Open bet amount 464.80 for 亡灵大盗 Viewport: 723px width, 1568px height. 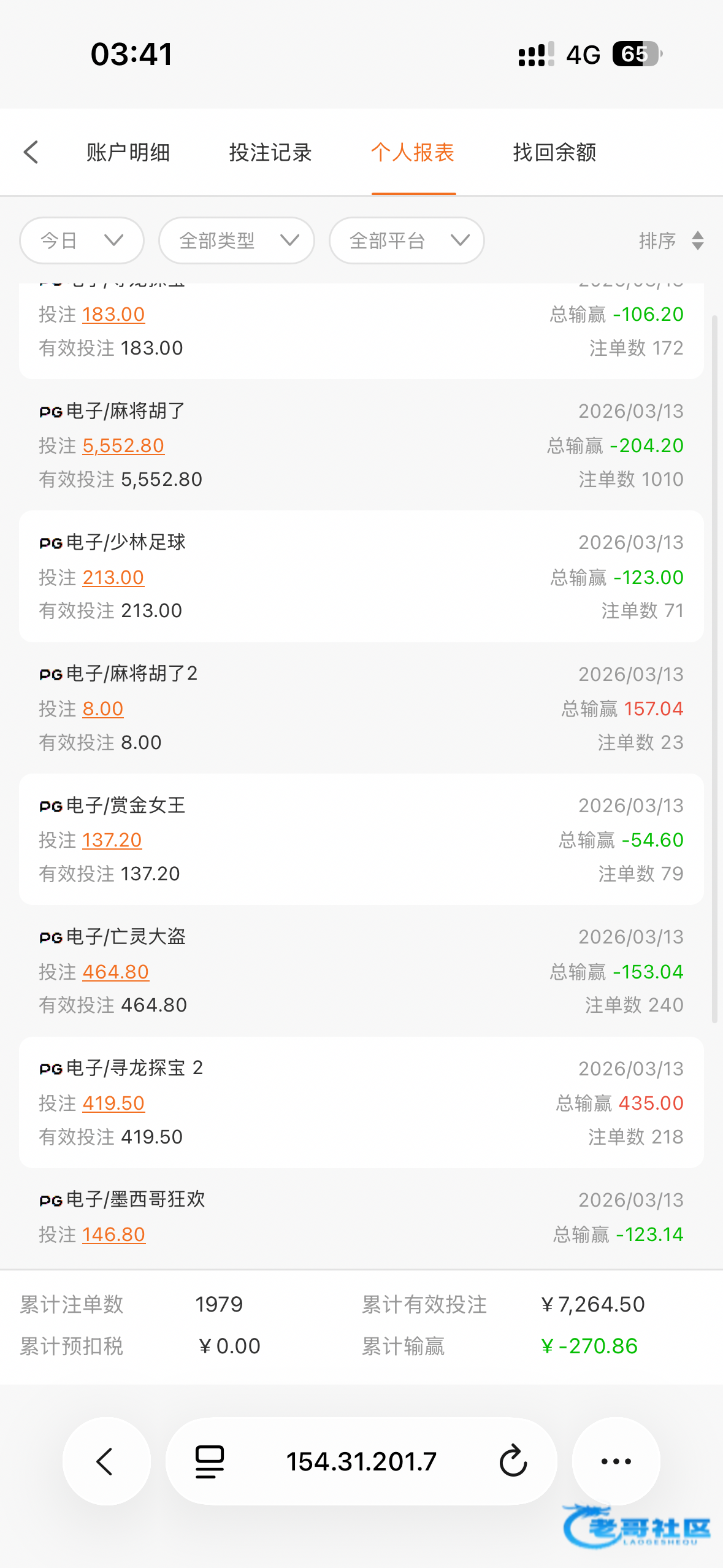(116, 972)
